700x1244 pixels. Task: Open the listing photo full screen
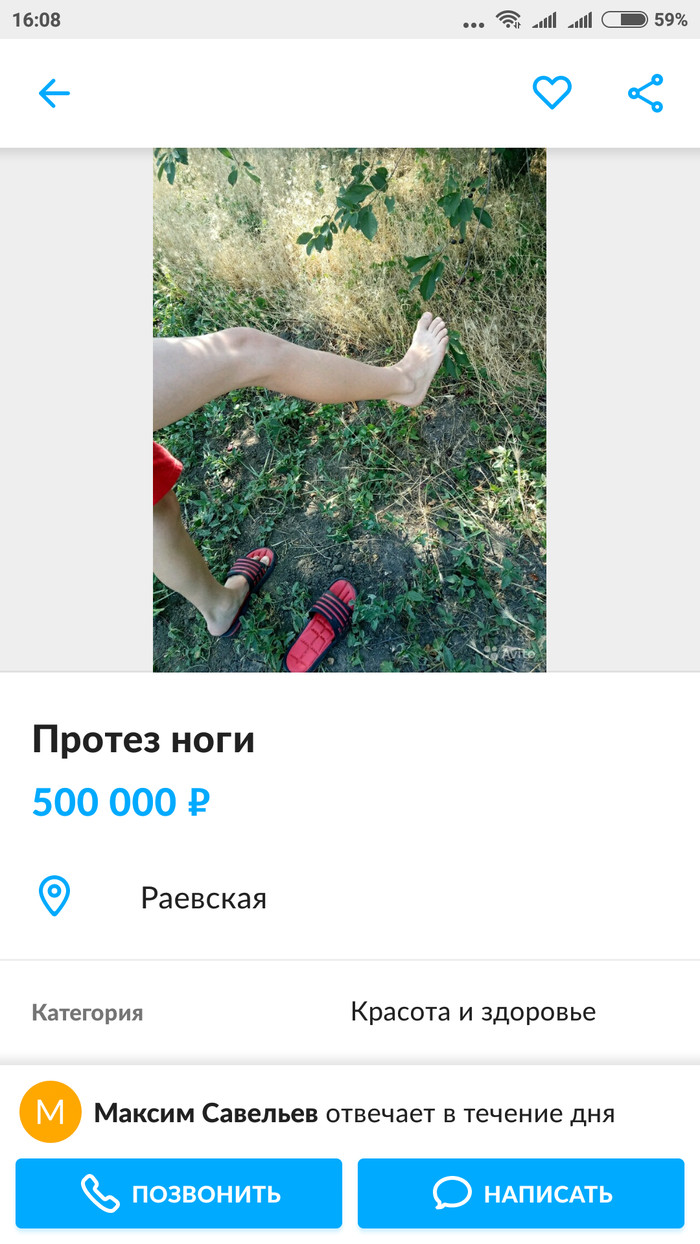349,410
